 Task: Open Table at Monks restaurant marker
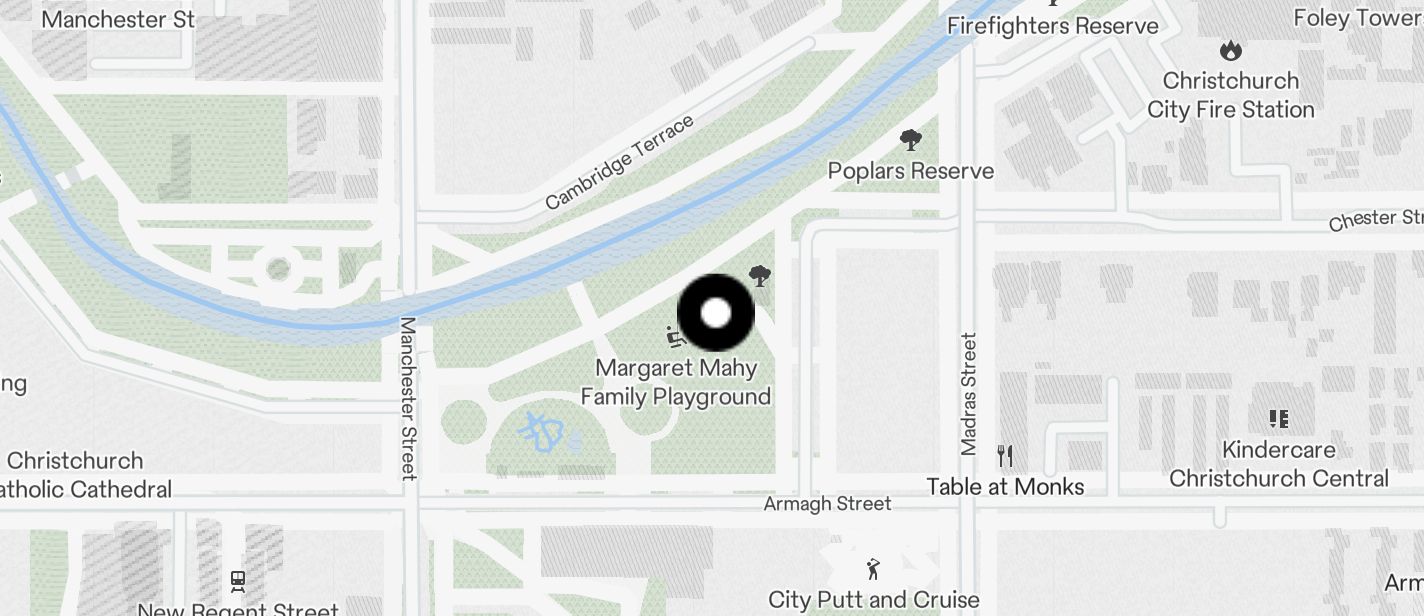coord(1005,457)
